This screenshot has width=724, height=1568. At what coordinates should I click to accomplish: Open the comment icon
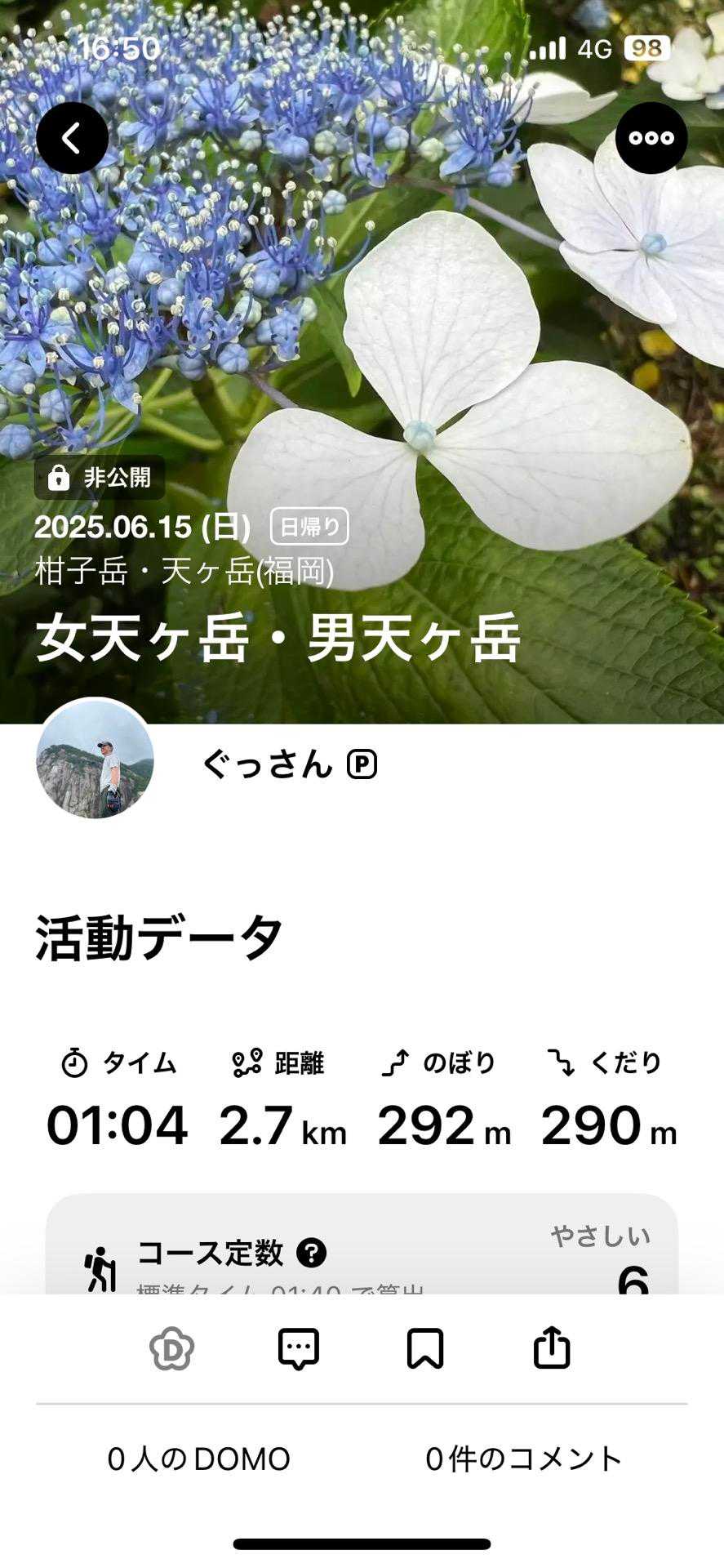[x=298, y=1348]
